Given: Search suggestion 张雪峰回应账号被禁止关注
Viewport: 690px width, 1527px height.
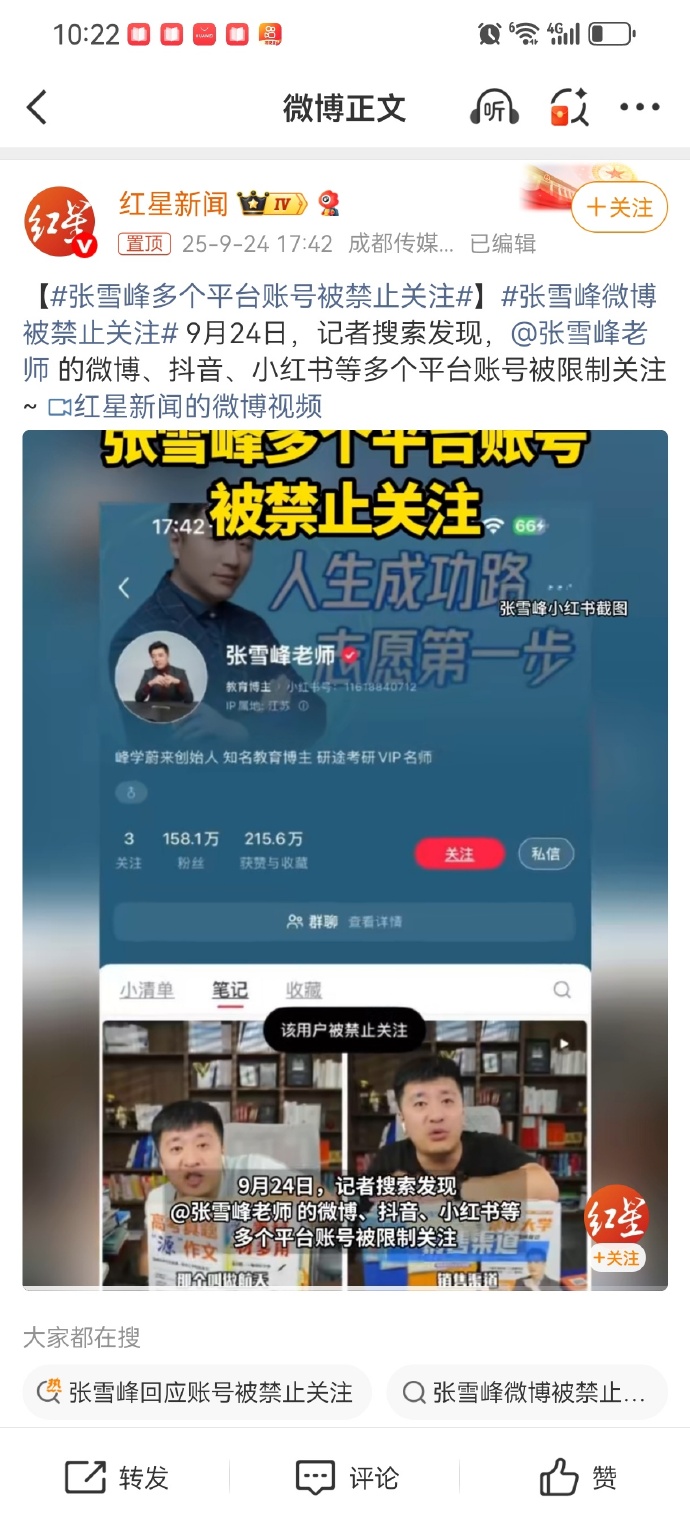Looking at the screenshot, I should click(x=197, y=1392).
